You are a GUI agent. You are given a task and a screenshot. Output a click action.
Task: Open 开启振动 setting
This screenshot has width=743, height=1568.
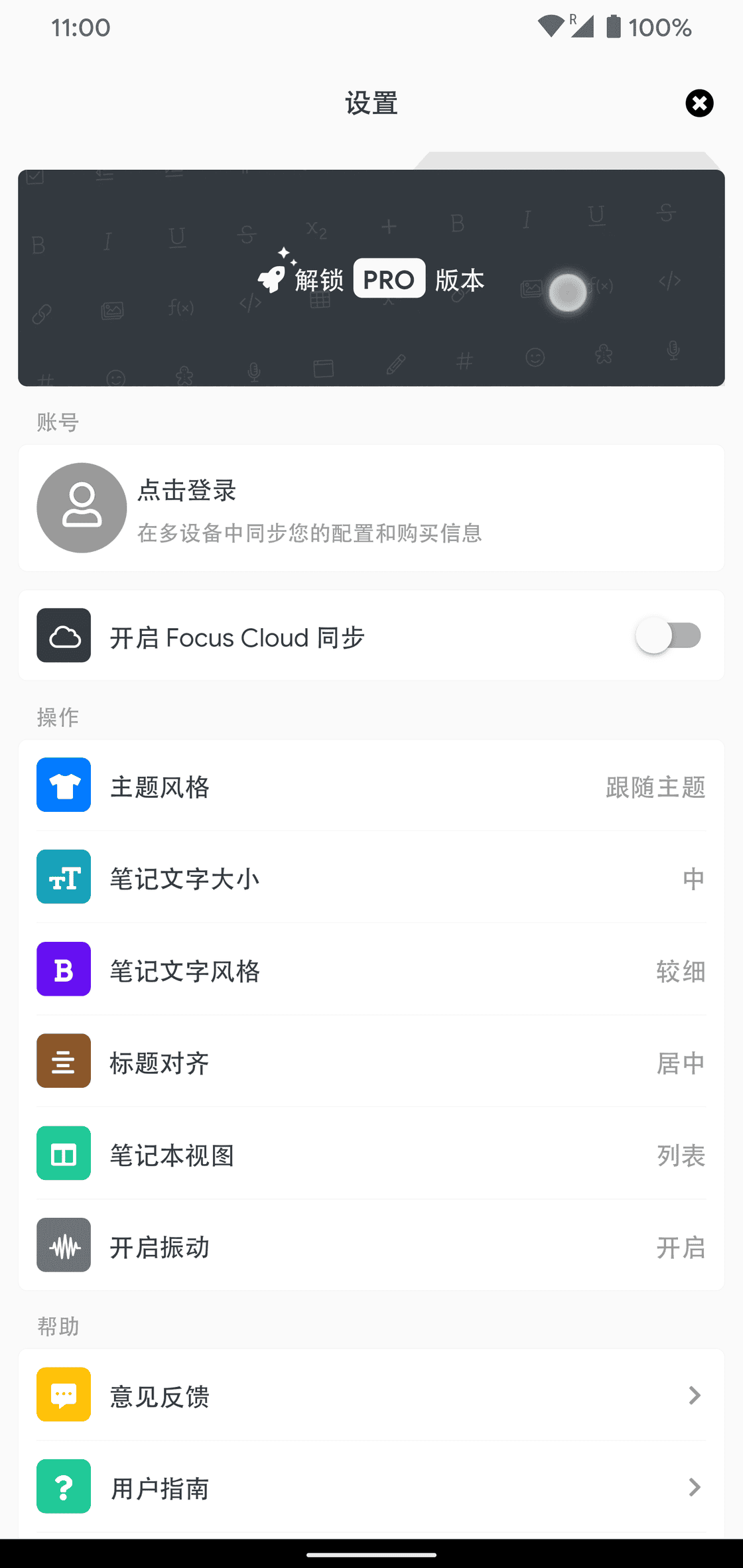[371, 1246]
